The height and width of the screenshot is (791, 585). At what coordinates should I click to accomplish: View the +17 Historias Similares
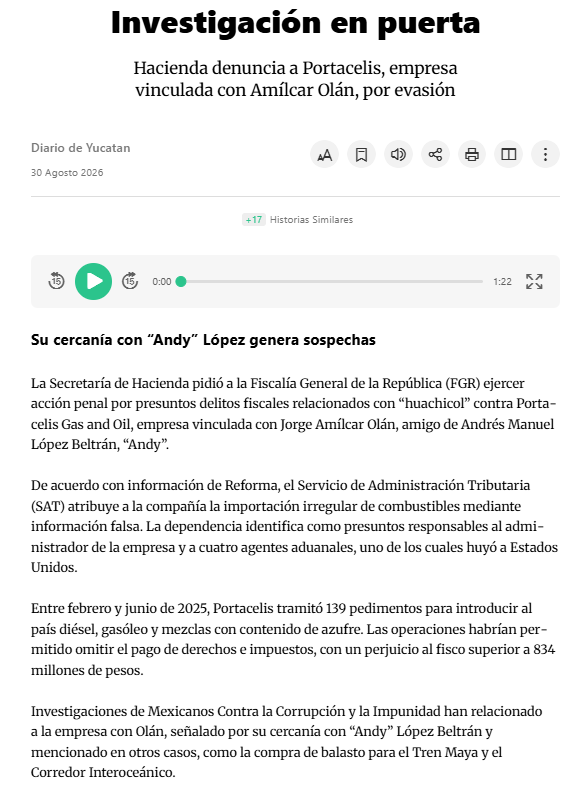(298, 219)
